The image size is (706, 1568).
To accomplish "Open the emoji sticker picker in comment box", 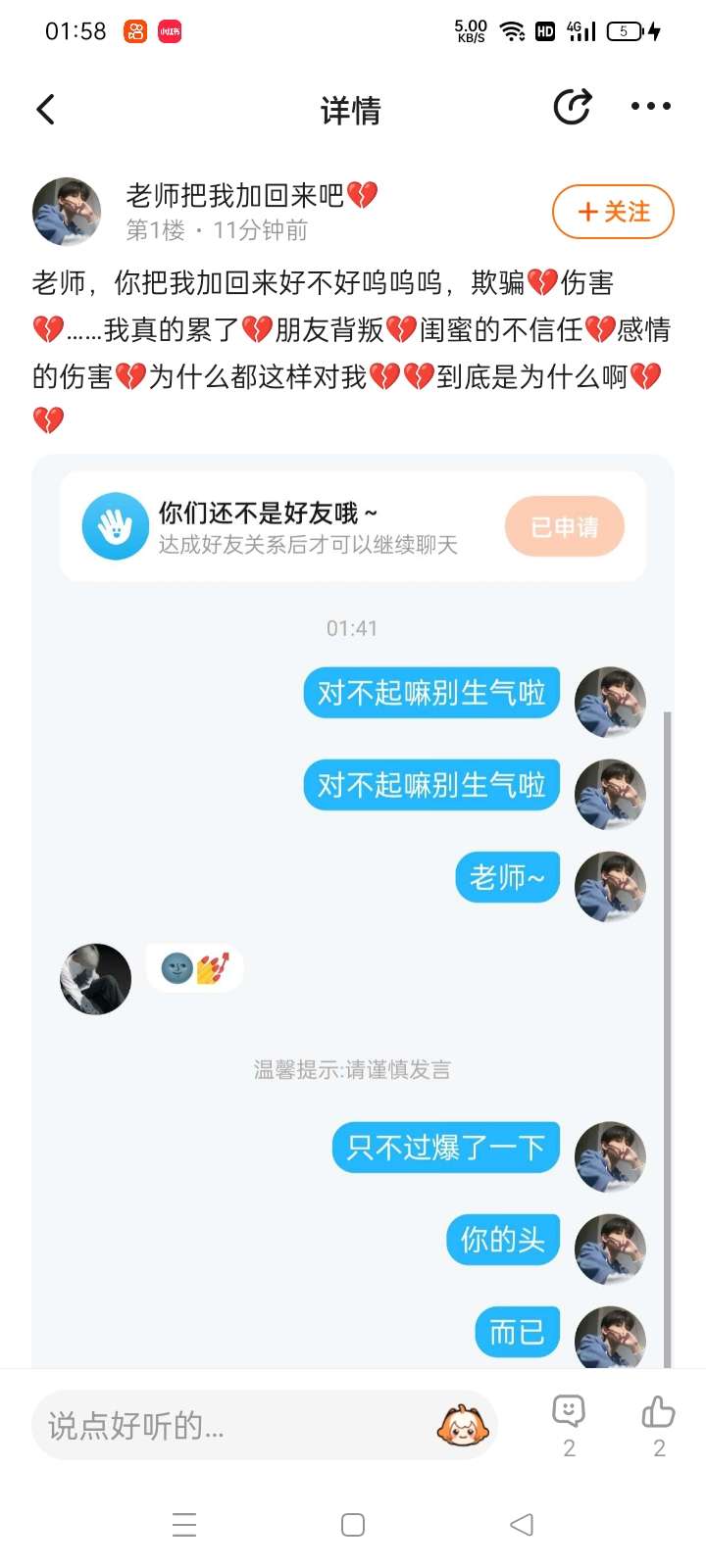I will pos(463,1426).
